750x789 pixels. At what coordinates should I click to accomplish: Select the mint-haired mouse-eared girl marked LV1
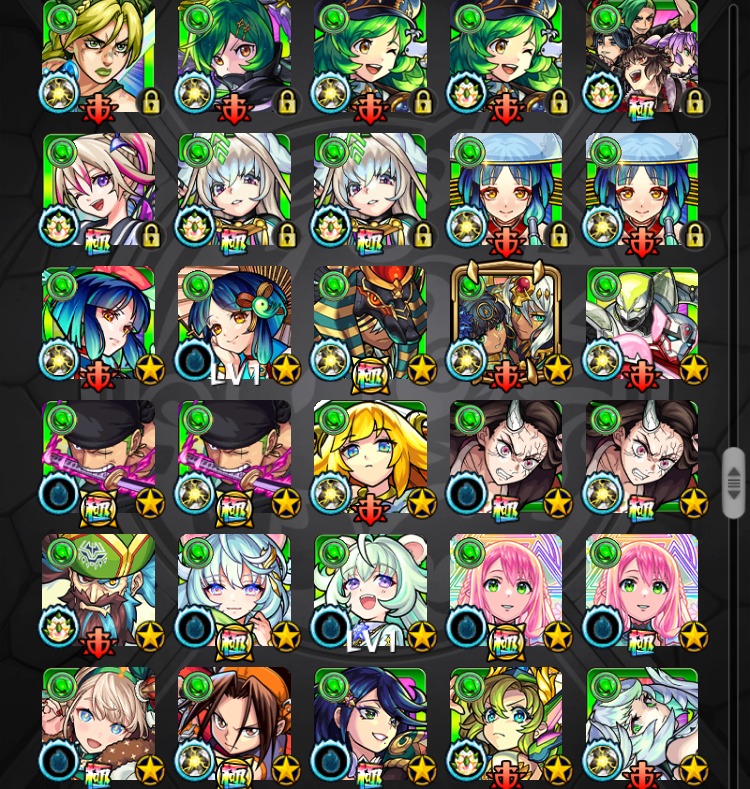click(x=370, y=590)
